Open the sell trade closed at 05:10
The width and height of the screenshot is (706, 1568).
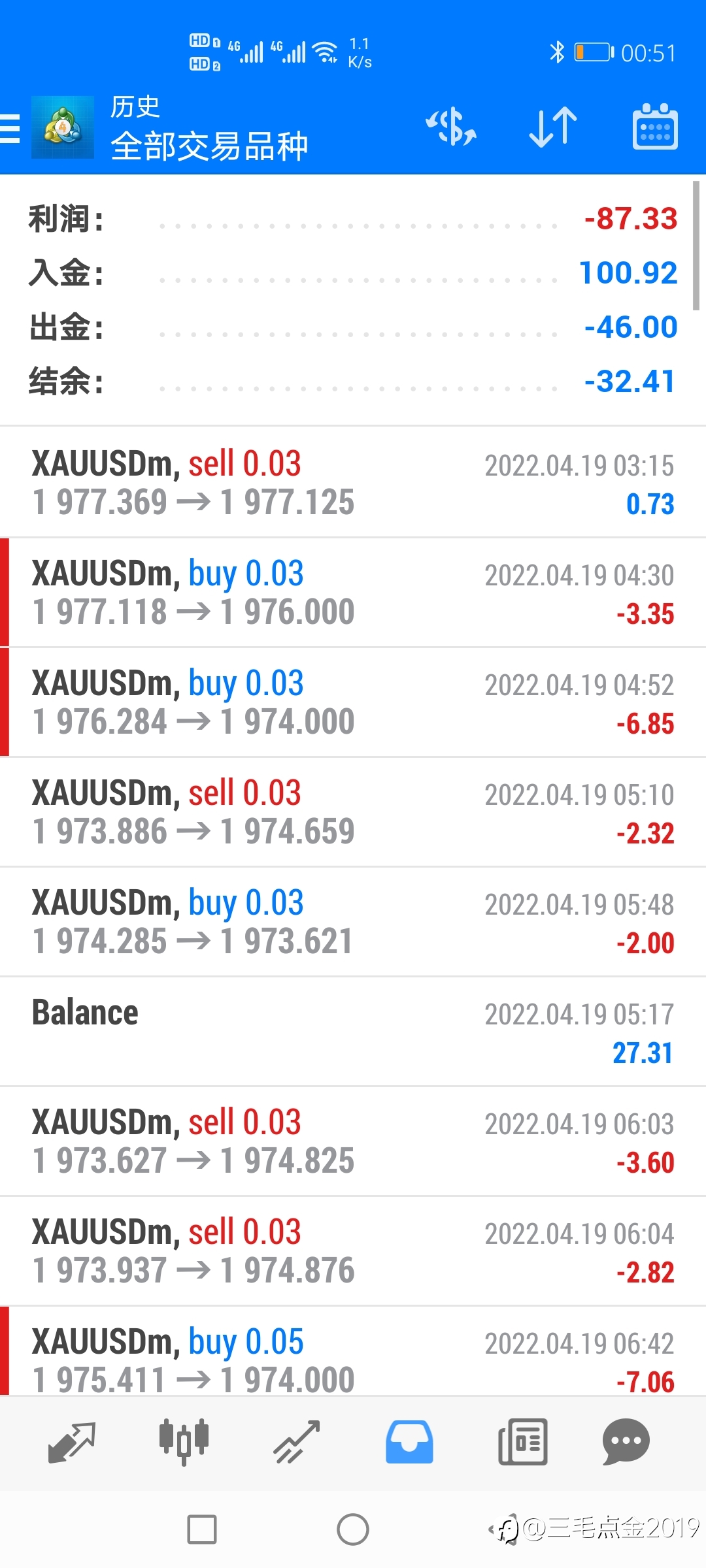coord(353,812)
